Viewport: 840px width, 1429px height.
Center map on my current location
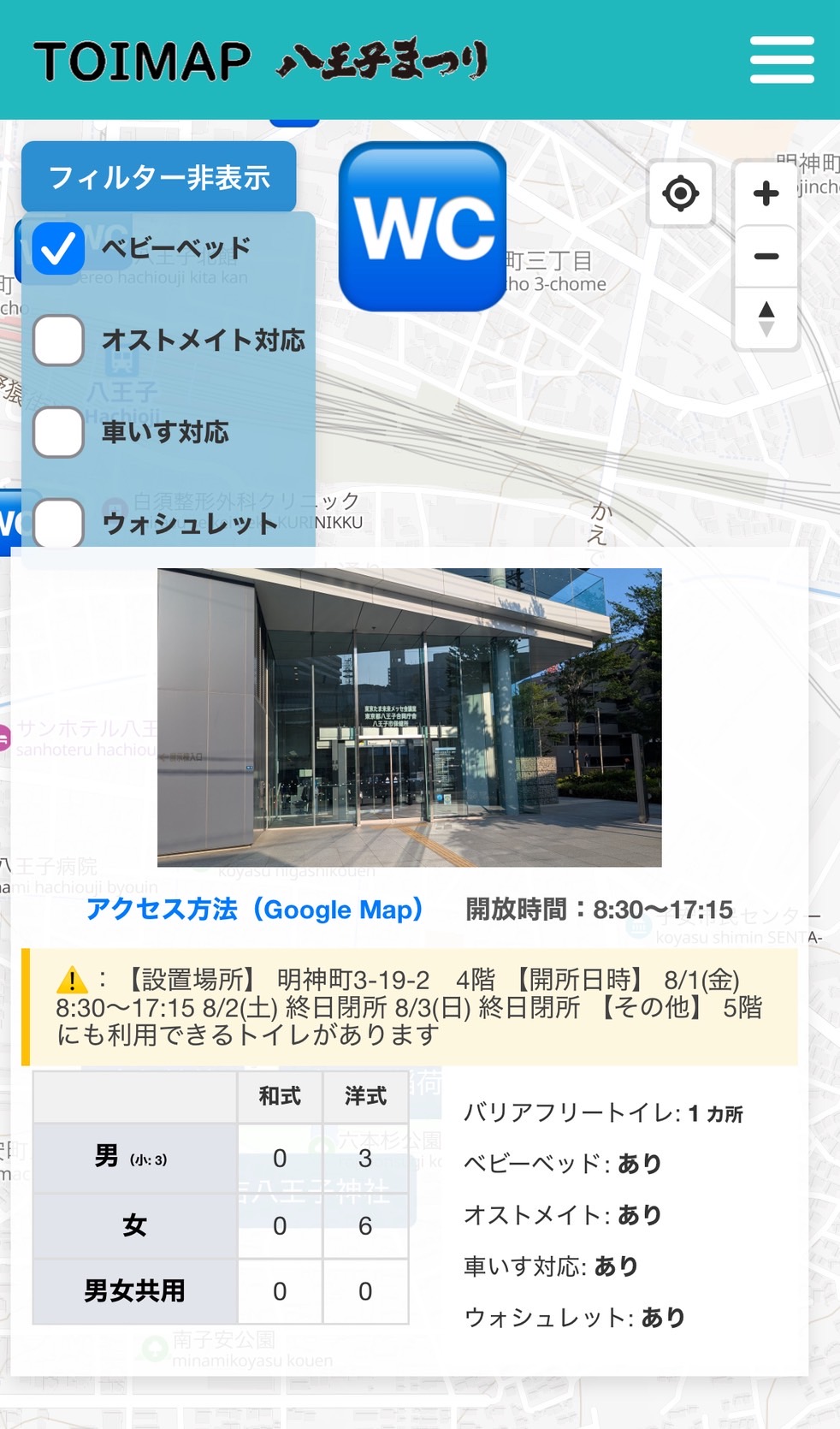[681, 193]
